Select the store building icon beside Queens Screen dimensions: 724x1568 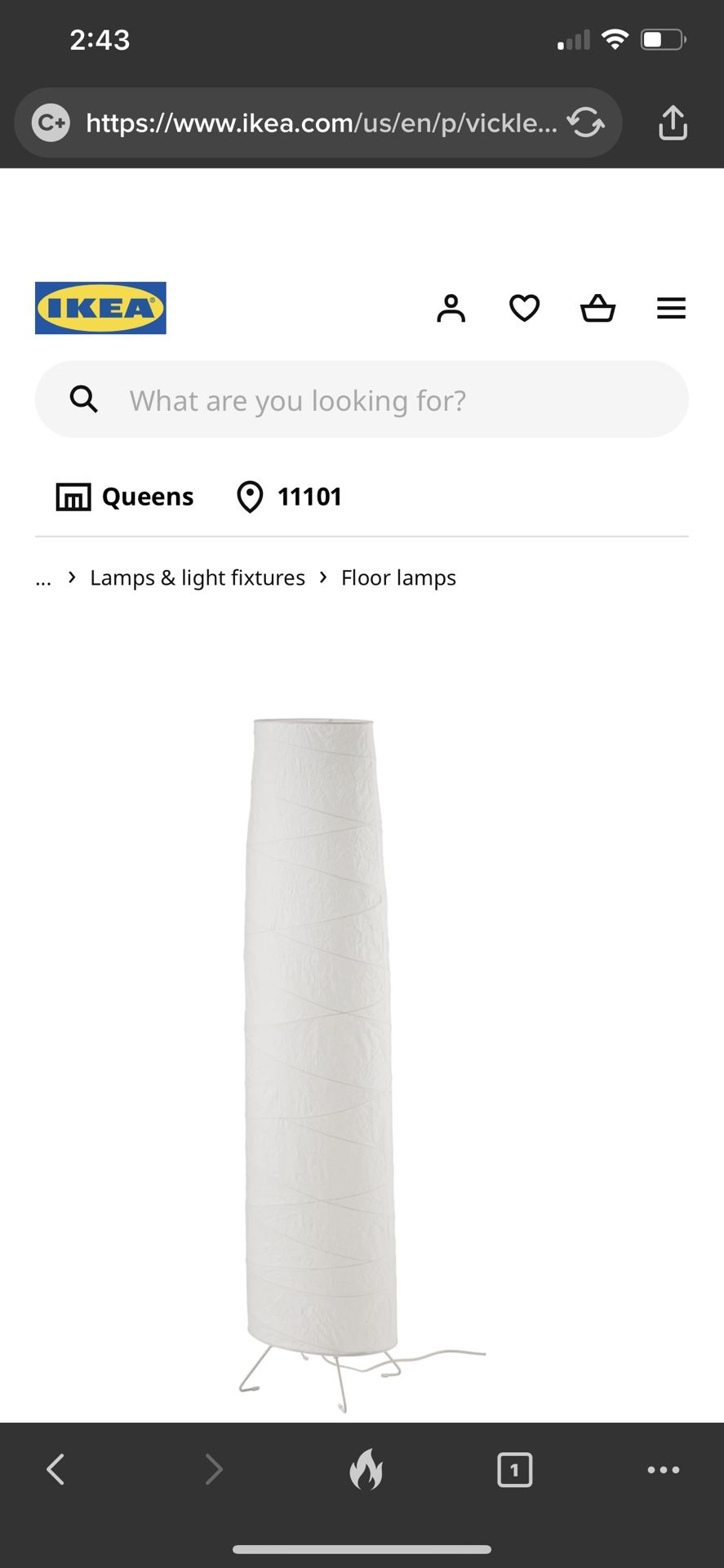72,496
